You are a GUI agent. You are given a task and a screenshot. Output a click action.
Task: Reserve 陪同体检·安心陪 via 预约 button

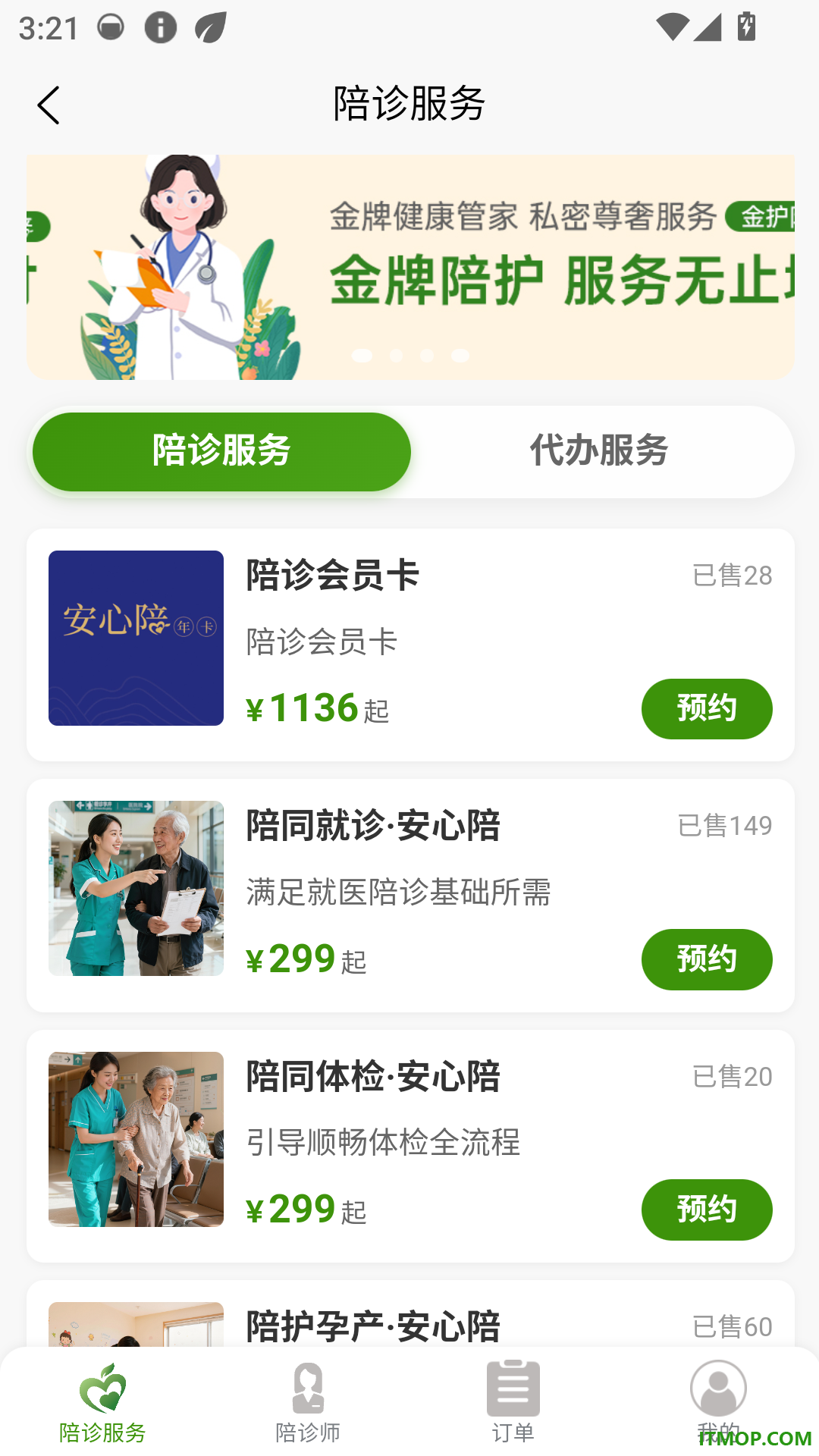707,1210
